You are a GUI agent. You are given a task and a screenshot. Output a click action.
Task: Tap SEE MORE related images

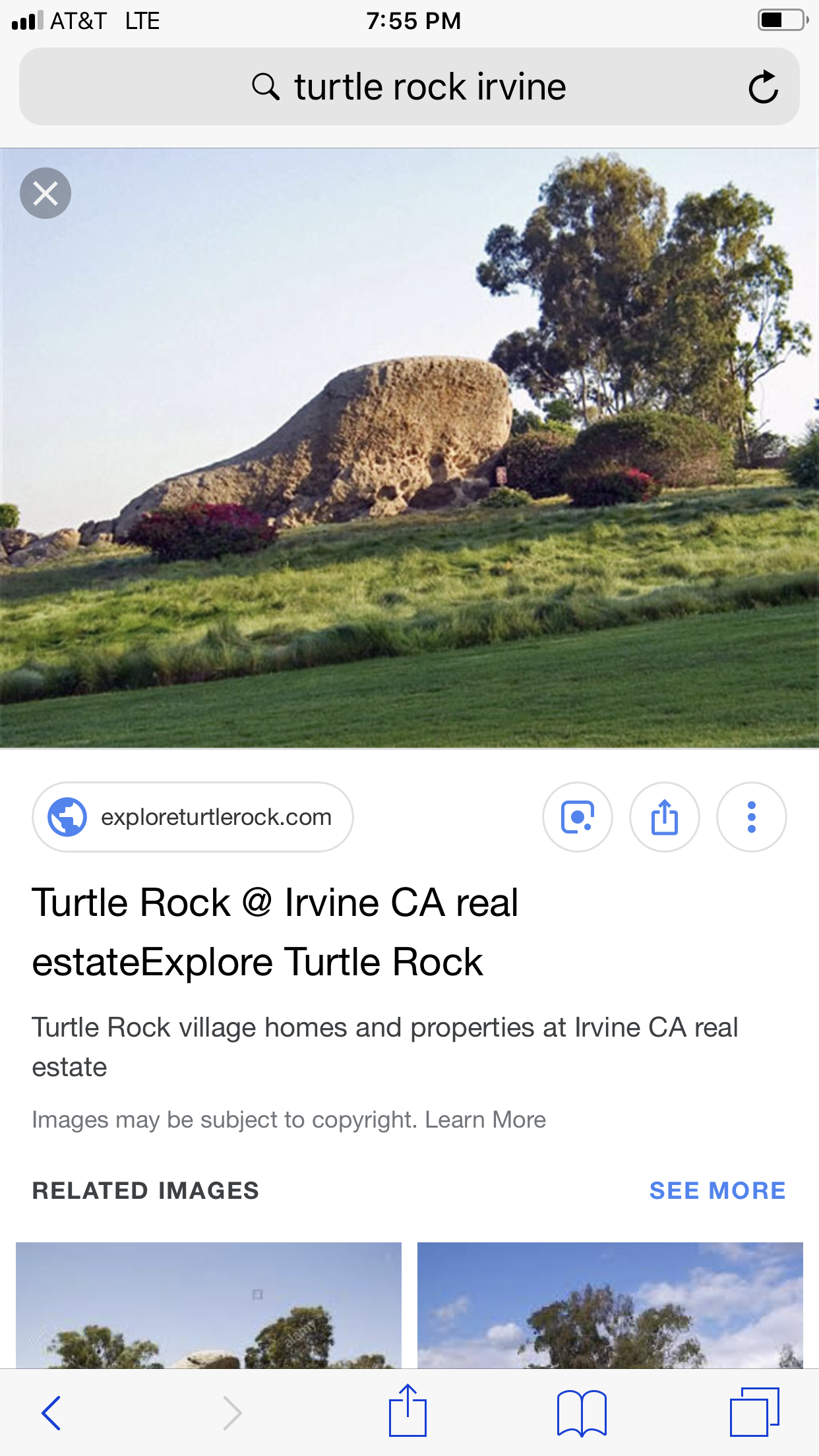coord(717,1190)
